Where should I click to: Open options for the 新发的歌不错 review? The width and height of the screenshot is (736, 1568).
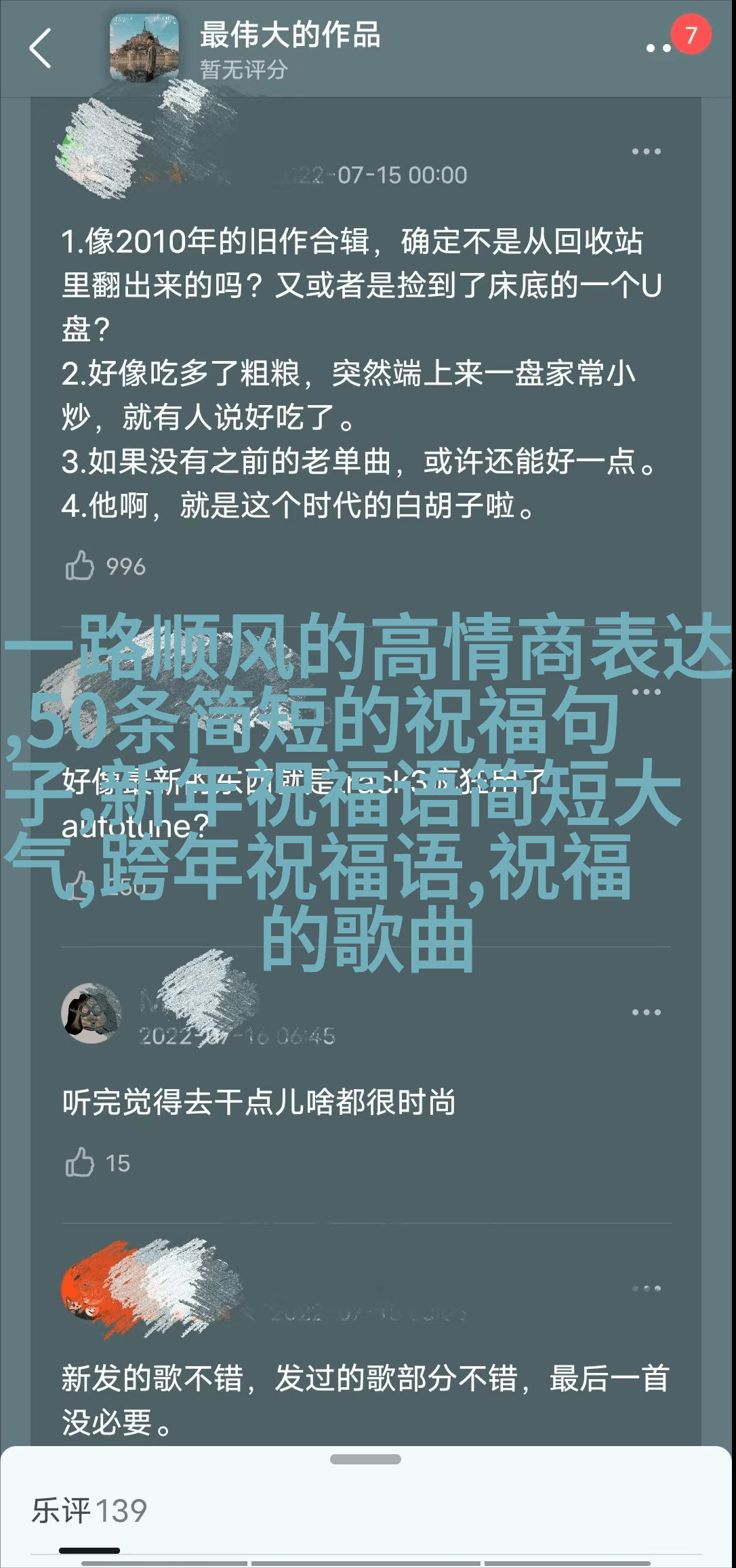click(x=646, y=1288)
